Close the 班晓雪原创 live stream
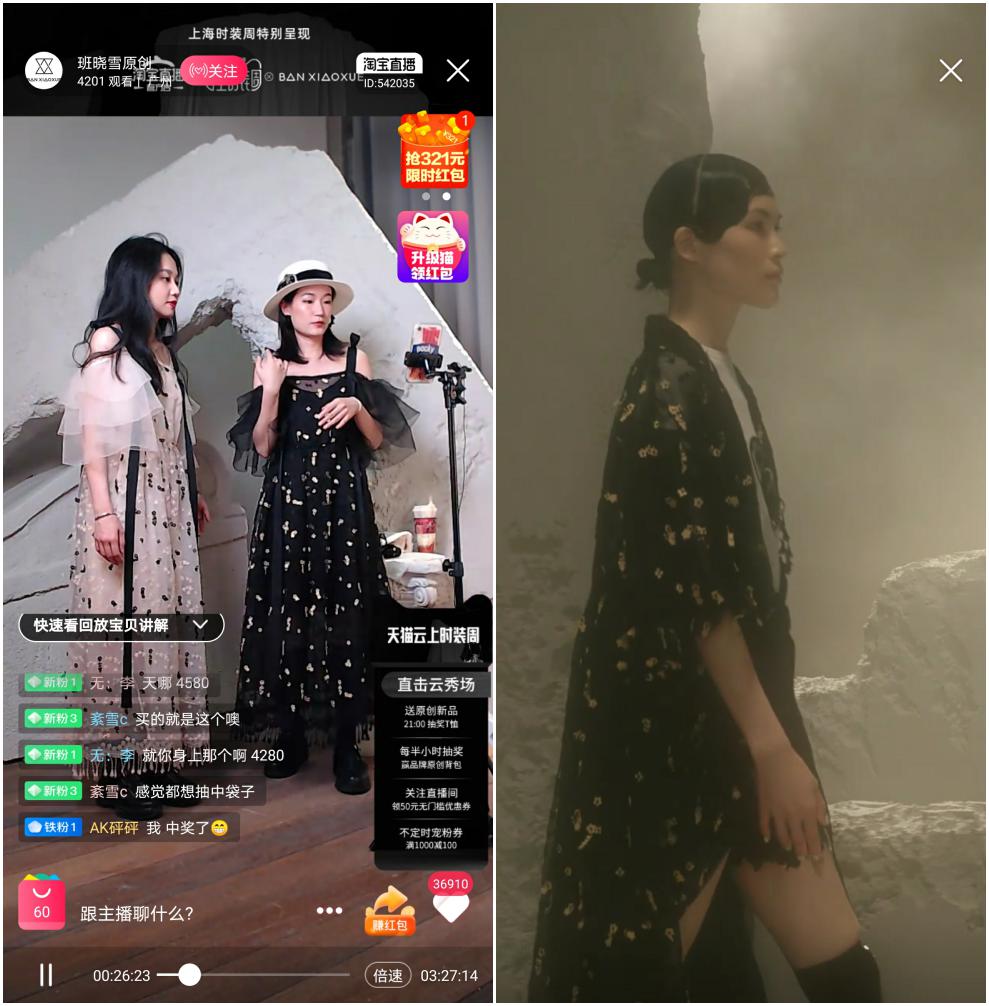Viewport: 989px width, 1006px height. click(x=457, y=70)
